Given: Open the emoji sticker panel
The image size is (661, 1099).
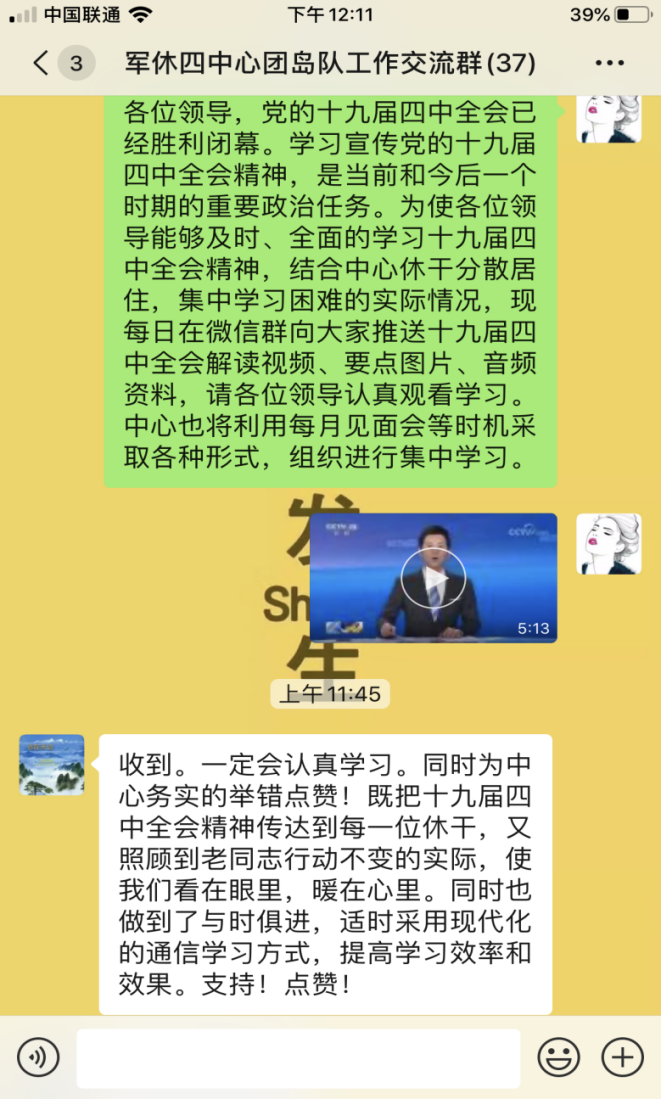Looking at the screenshot, I should coord(559,1057).
